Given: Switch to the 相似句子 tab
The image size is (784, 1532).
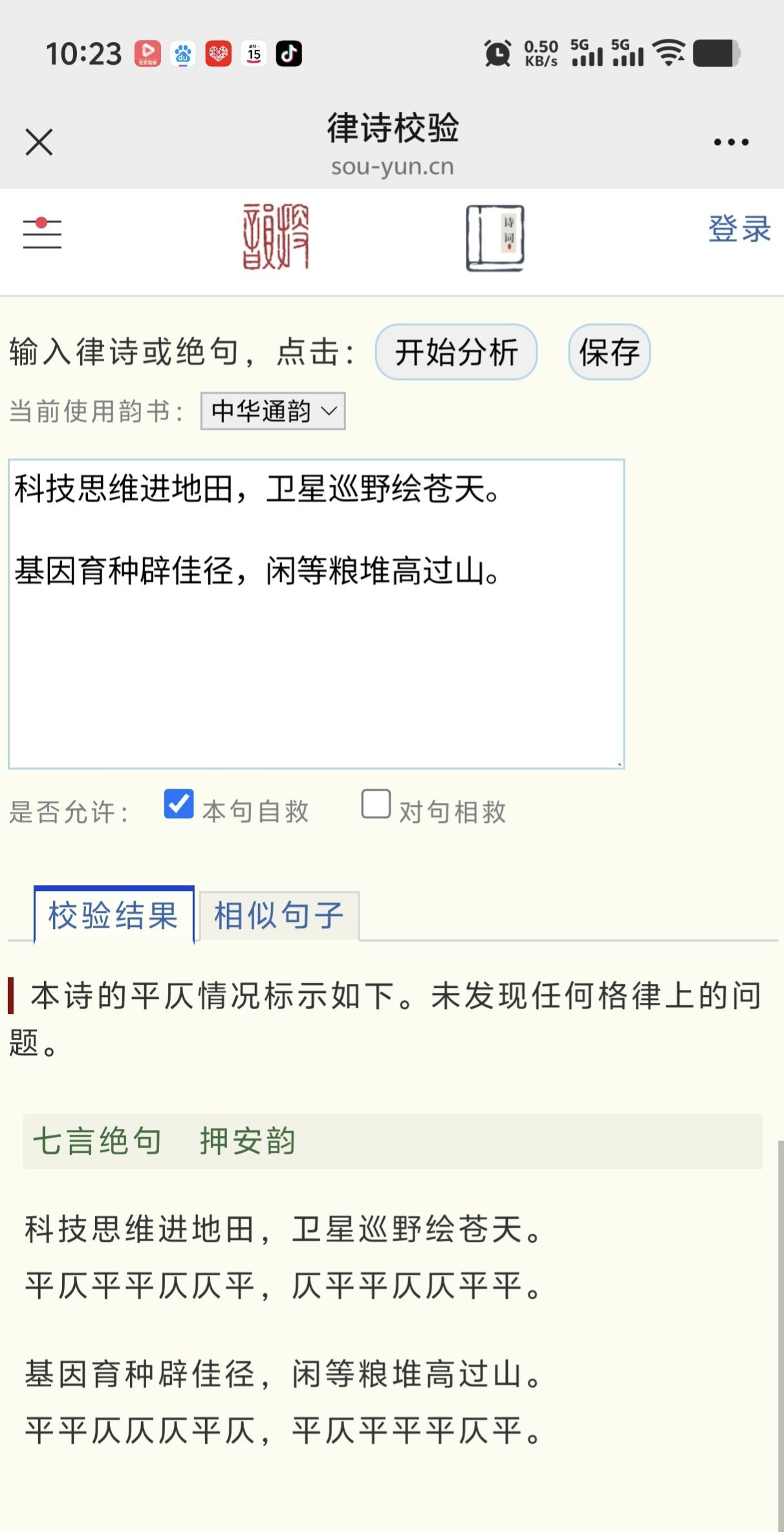Looking at the screenshot, I should click(279, 916).
